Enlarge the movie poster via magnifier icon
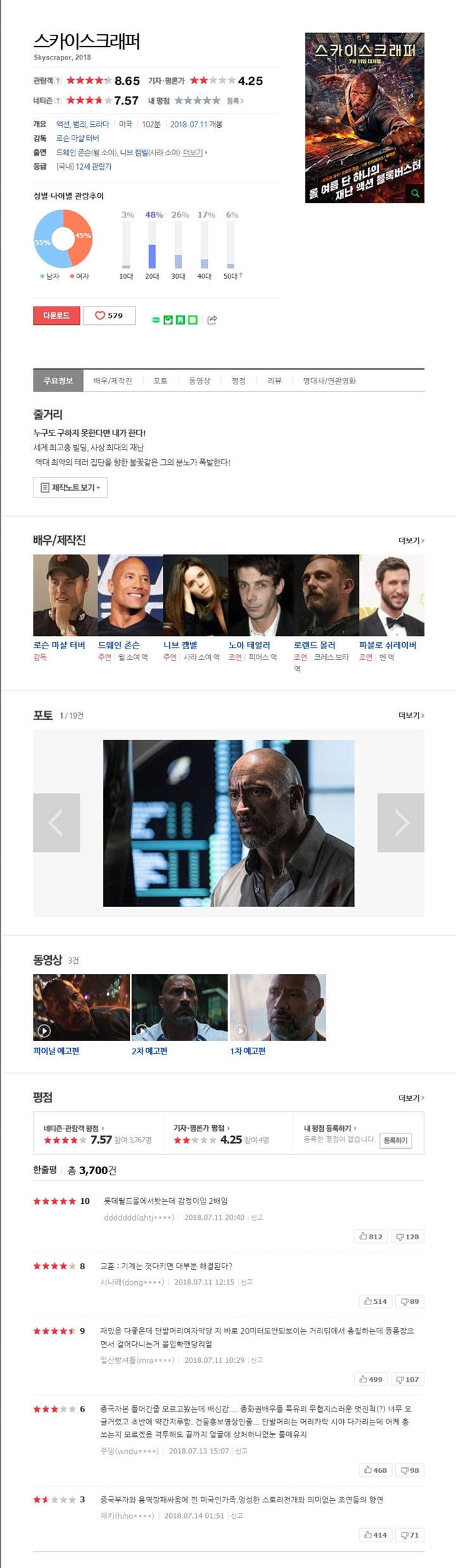This screenshot has height=1568, width=456. coord(415,193)
